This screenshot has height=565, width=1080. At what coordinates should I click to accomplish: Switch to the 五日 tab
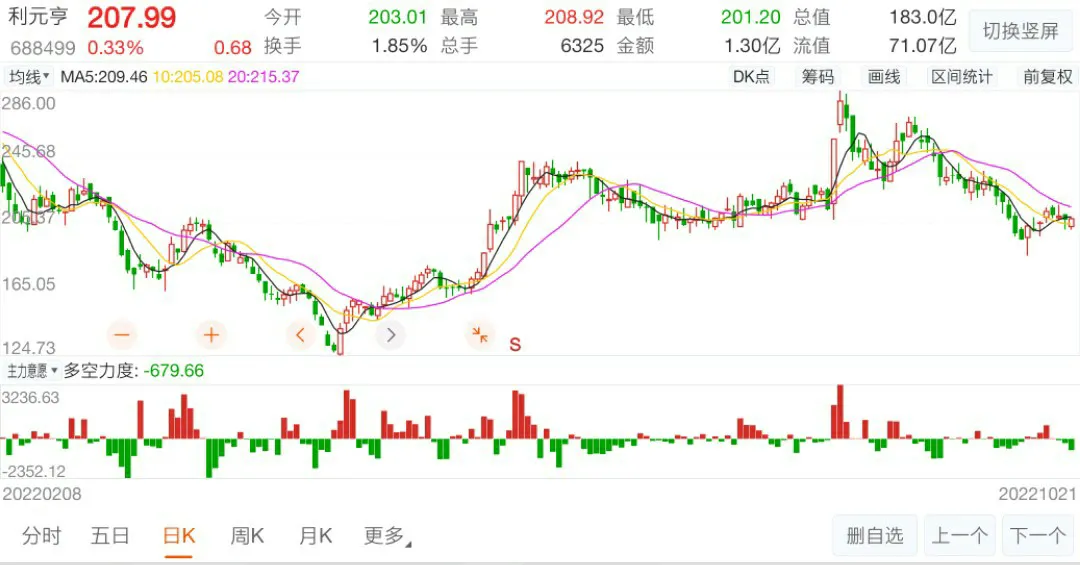tap(110, 536)
